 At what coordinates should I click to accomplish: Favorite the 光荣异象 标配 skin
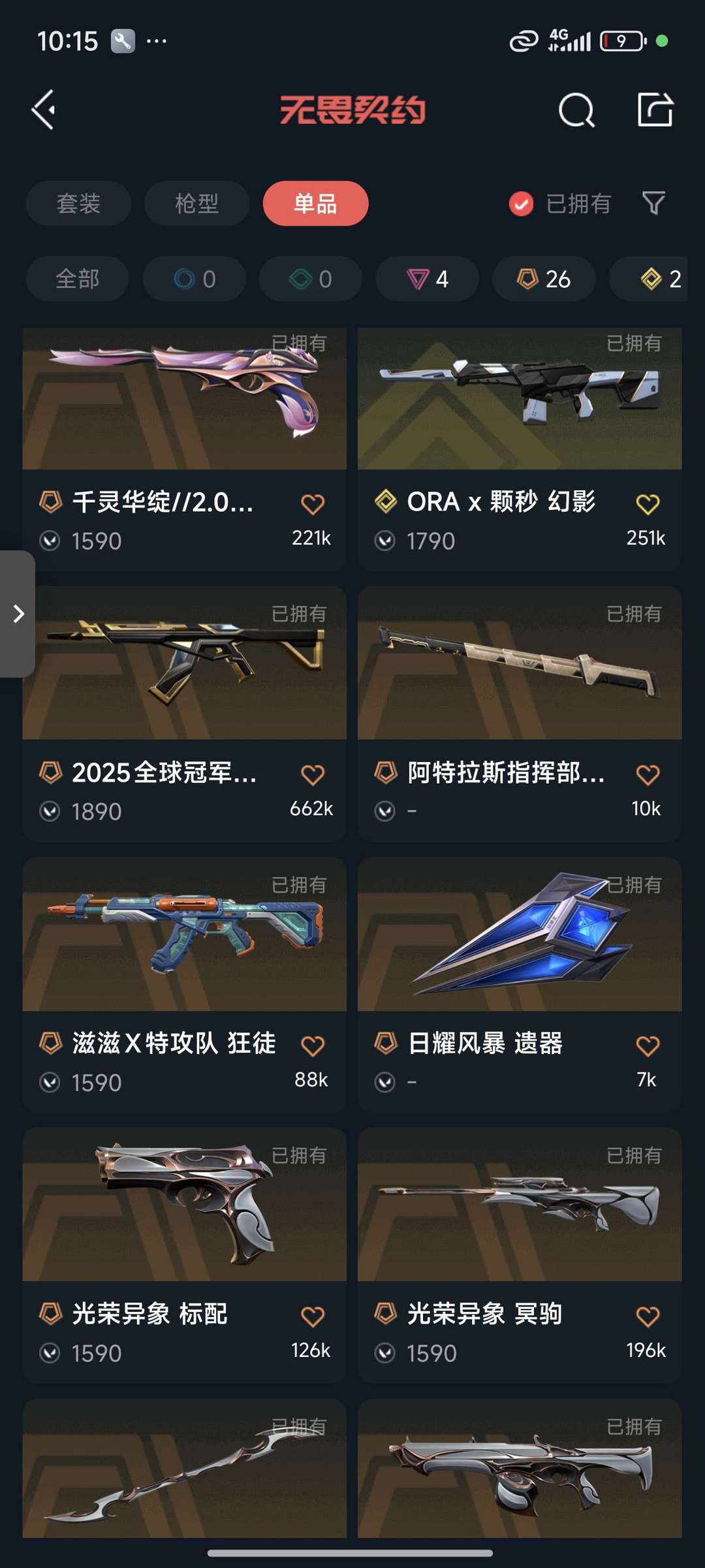[x=313, y=1317]
